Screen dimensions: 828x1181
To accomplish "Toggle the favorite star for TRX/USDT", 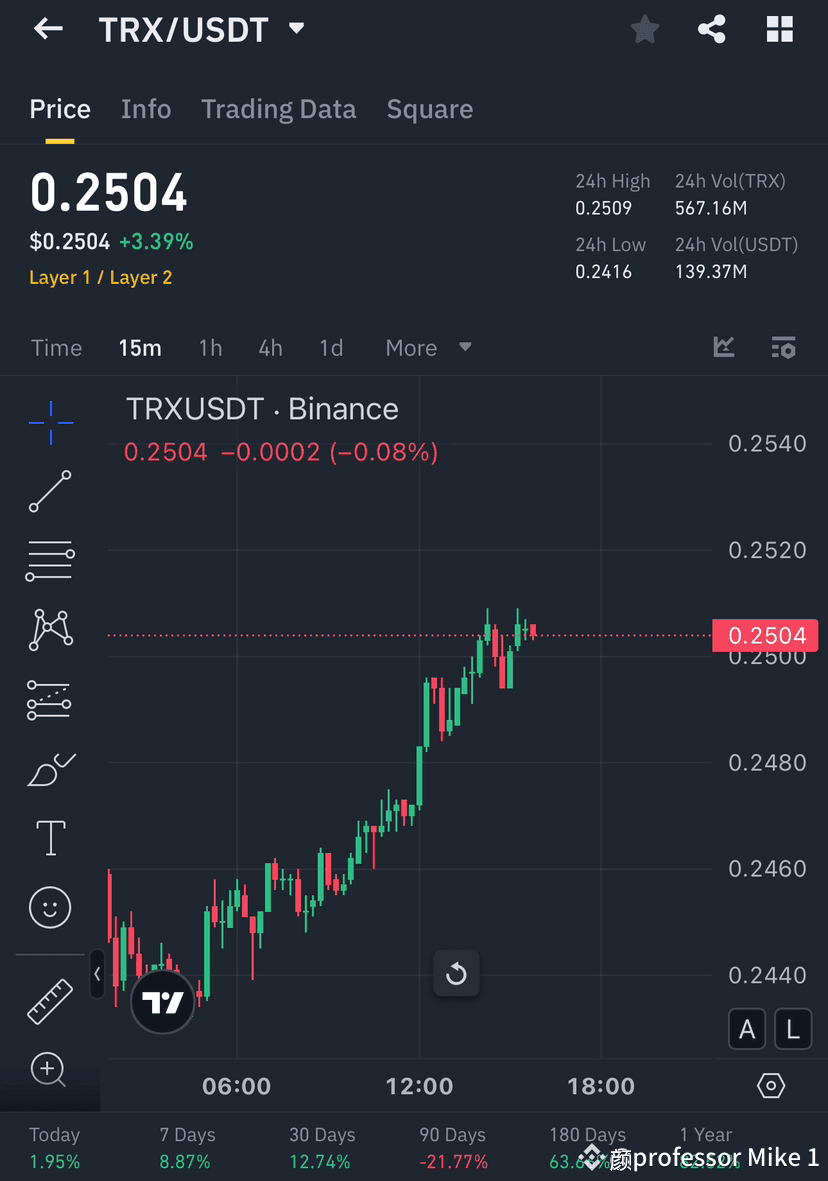I will click(x=644, y=29).
